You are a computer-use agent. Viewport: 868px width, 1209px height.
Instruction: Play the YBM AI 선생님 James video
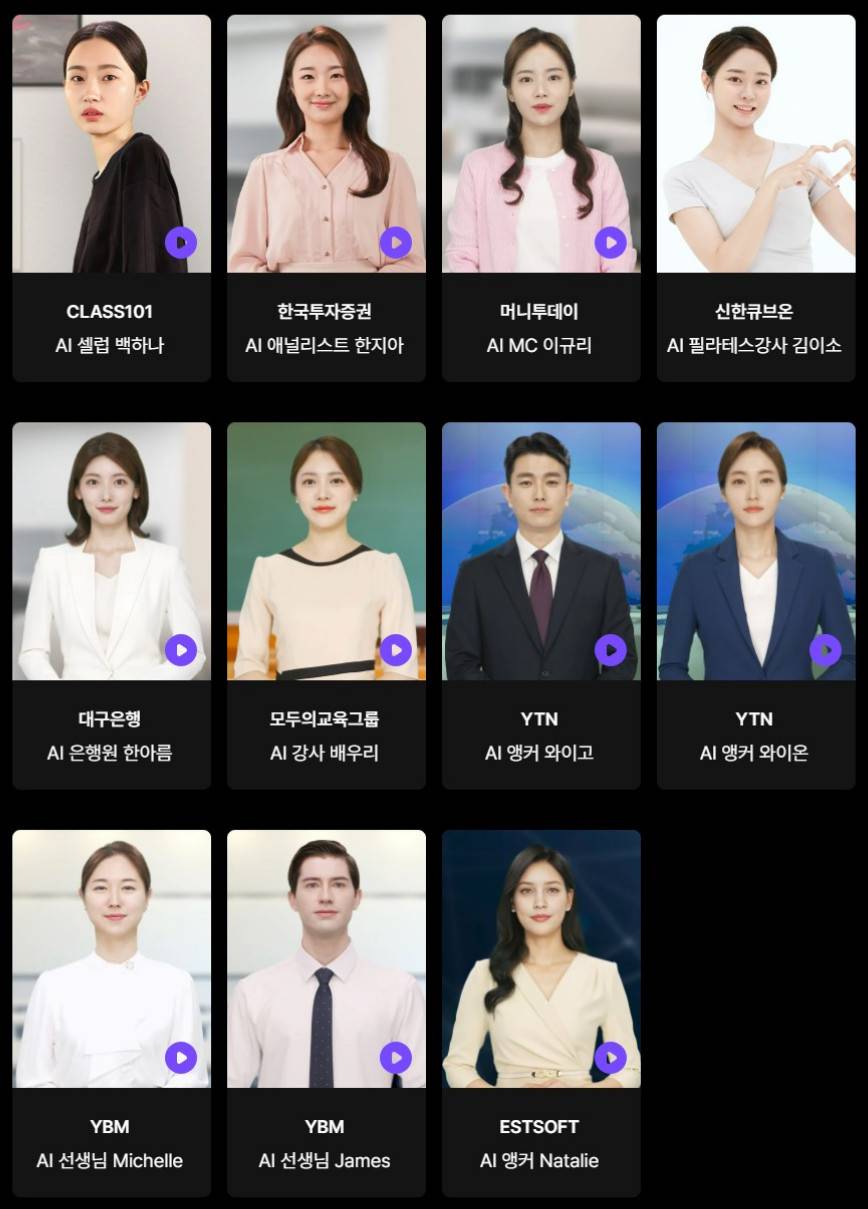point(396,1058)
